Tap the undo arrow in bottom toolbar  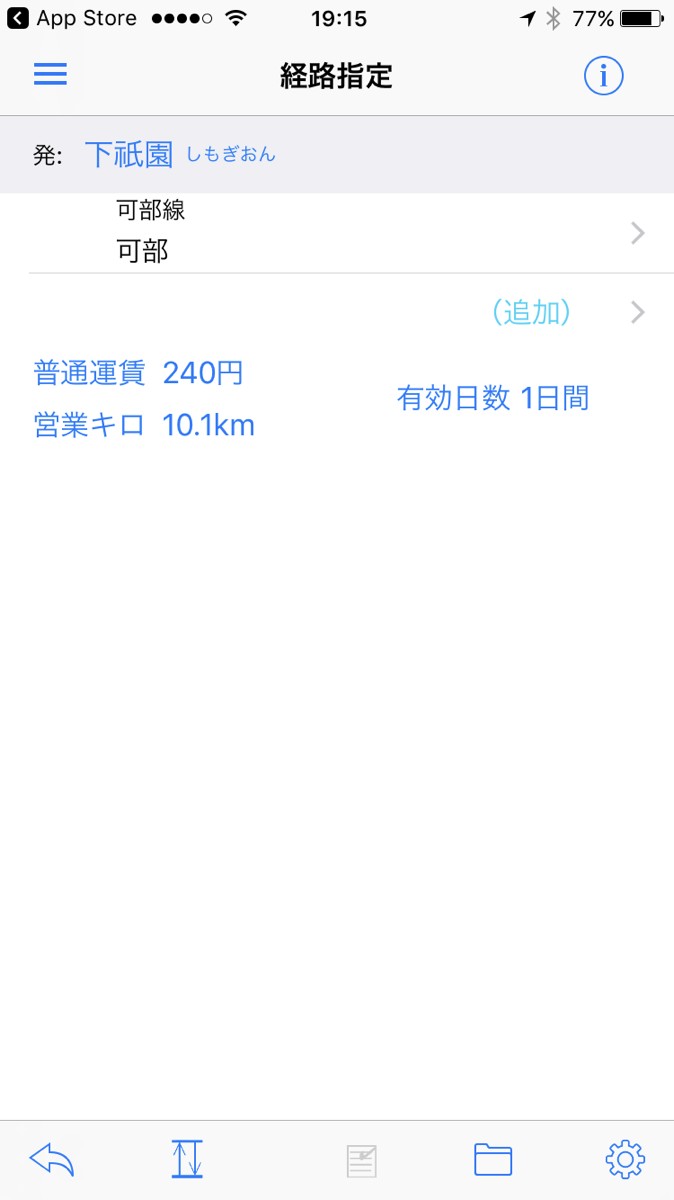point(52,1159)
